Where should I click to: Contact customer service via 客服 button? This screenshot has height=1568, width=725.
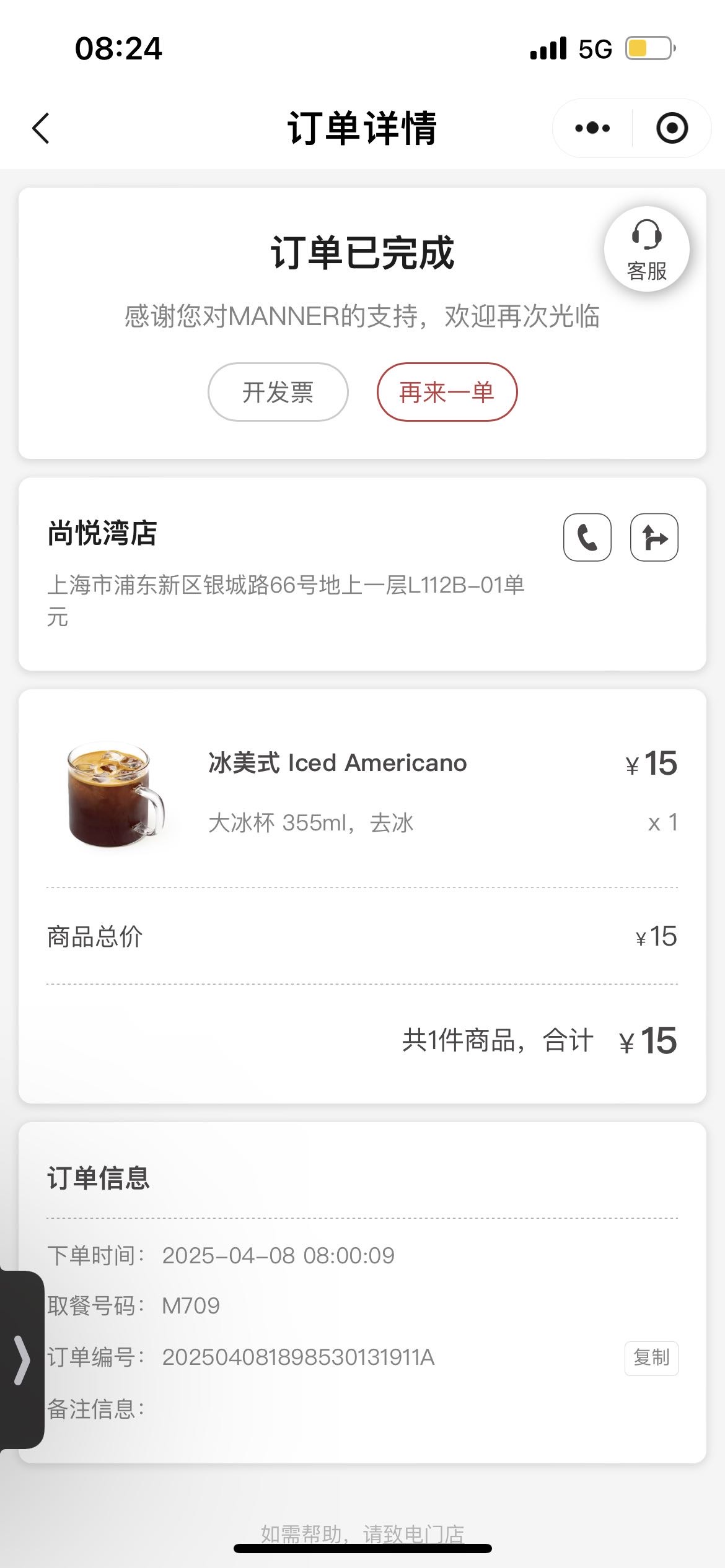pos(647,249)
